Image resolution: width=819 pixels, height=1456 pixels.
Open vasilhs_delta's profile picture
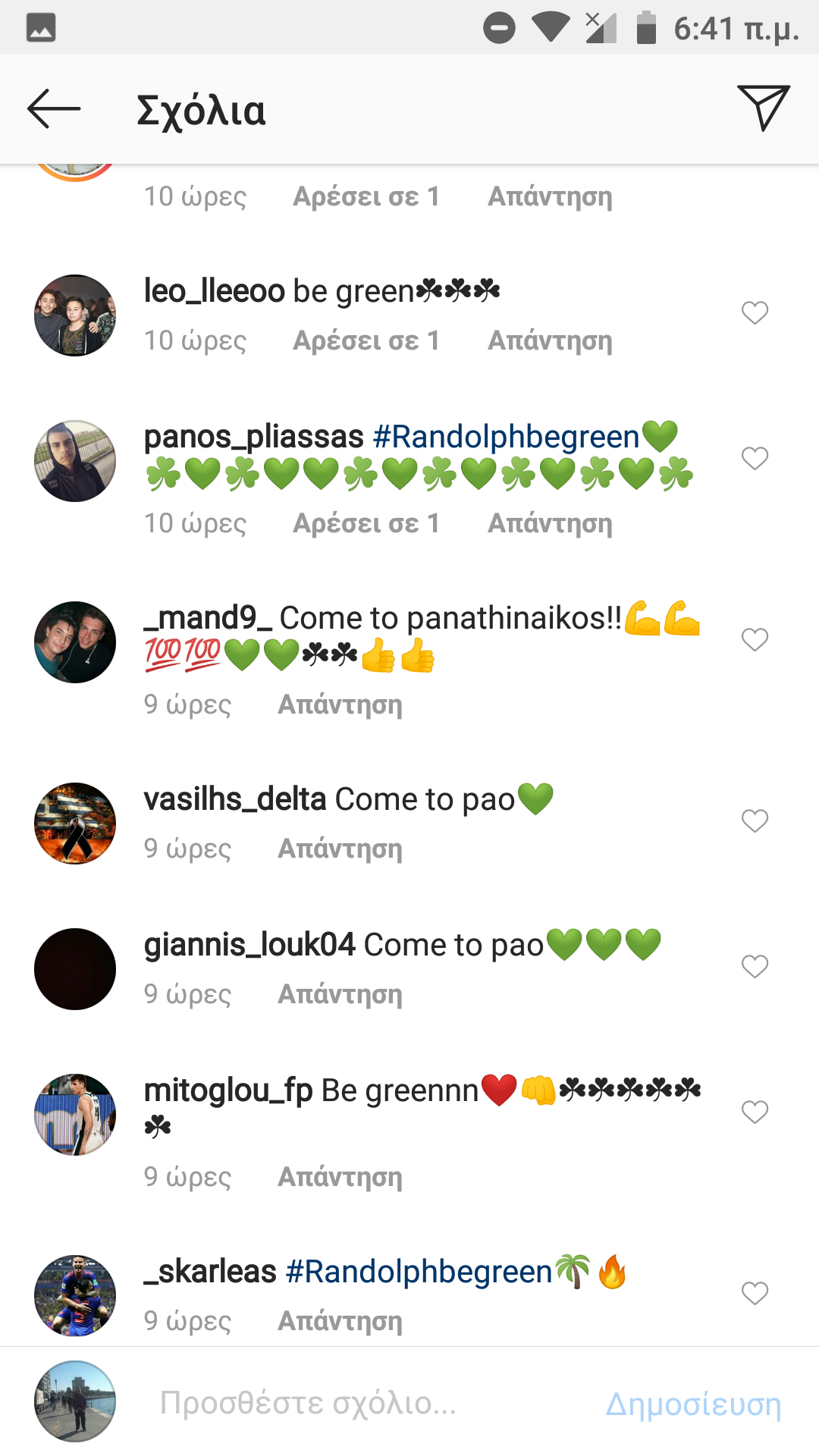[75, 824]
